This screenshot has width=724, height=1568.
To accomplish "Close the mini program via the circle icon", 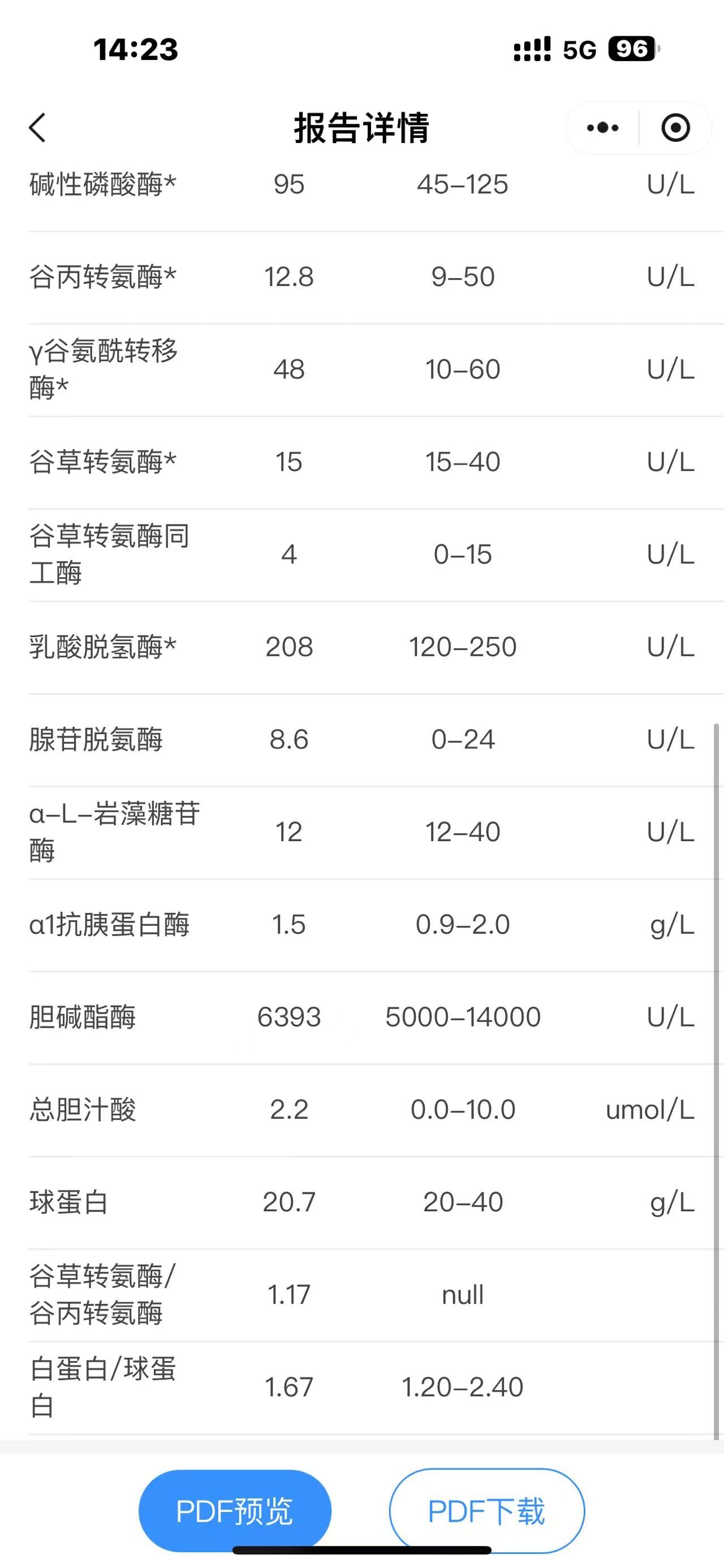I will coord(675,128).
